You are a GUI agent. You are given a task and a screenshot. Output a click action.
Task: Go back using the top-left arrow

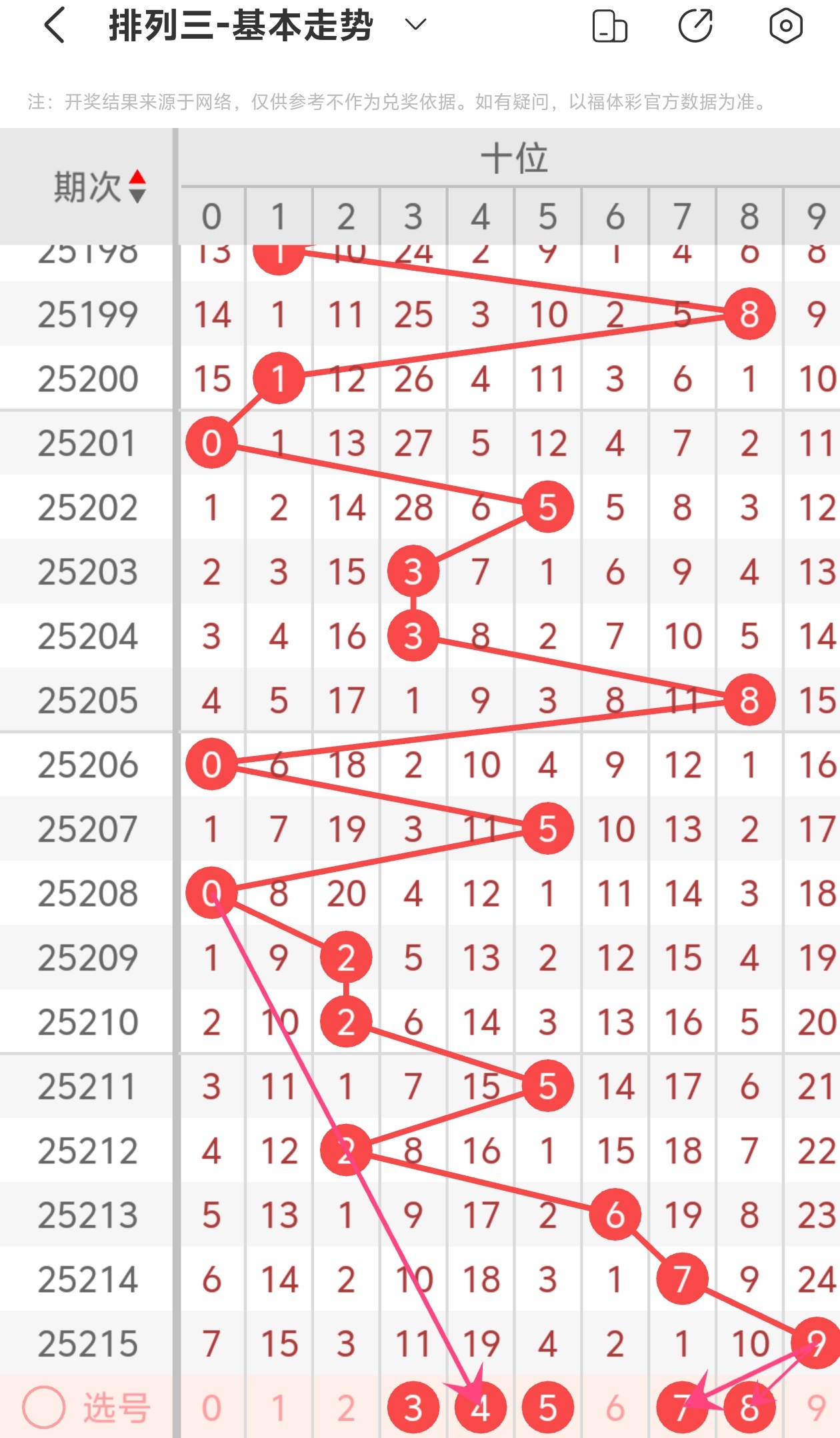(x=55, y=26)
